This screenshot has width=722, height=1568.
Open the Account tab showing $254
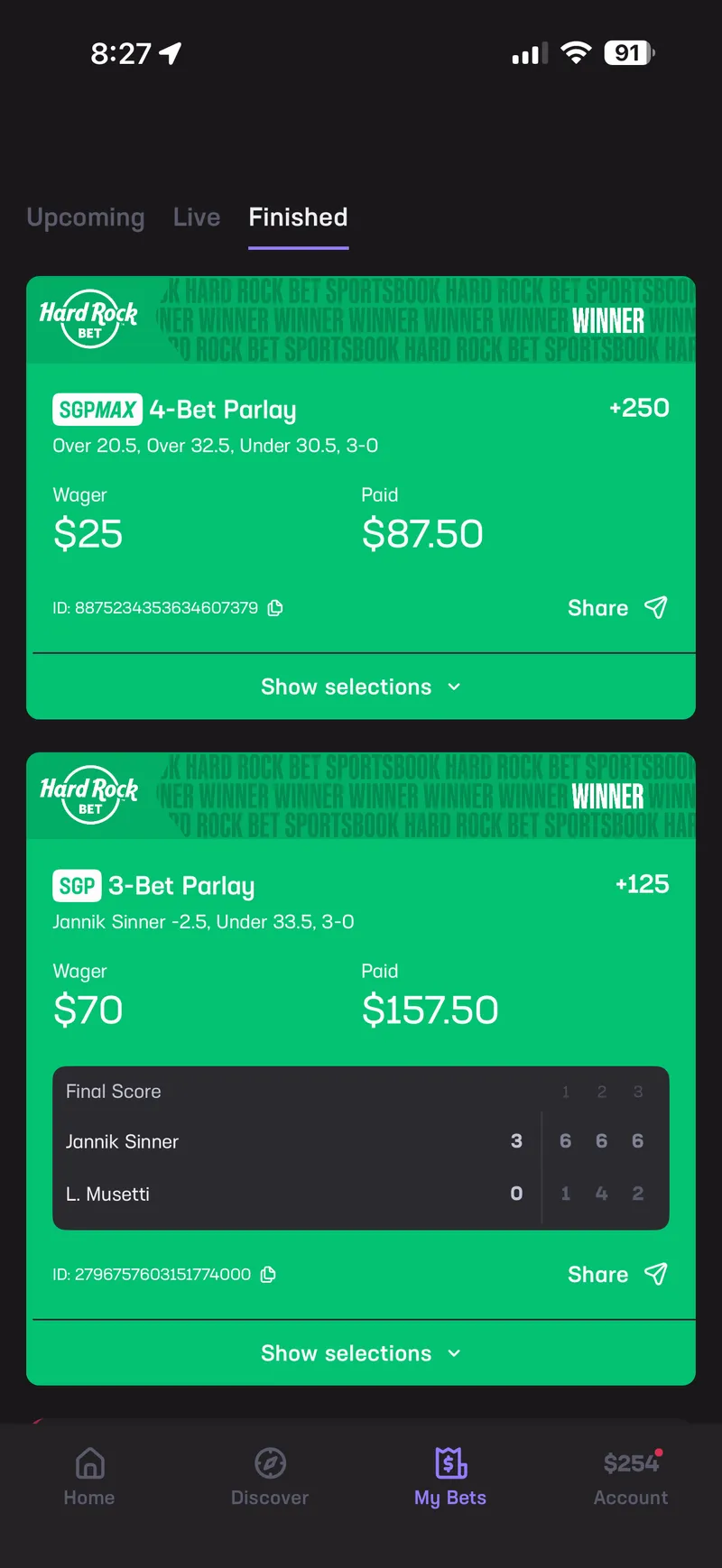coord(631,1476)
